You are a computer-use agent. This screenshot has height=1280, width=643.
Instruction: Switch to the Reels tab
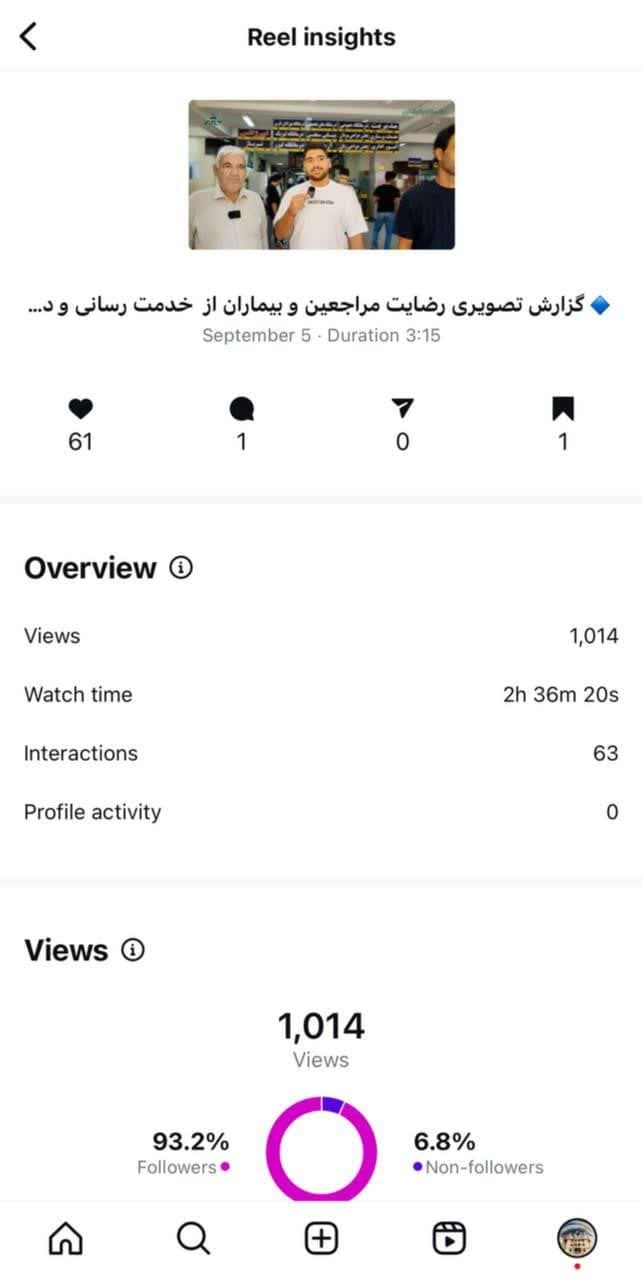coord(449,1239)
